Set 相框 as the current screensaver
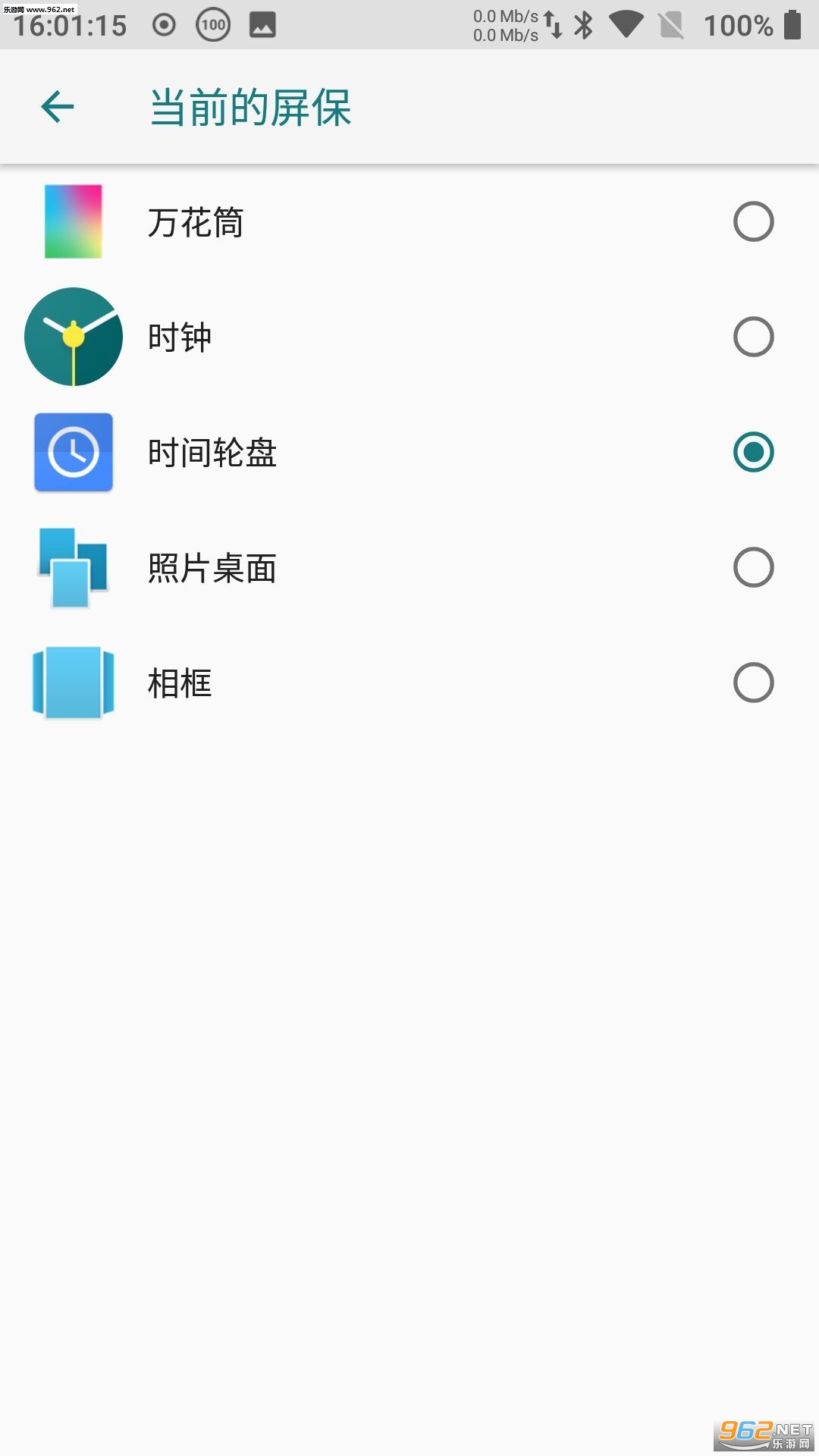Screen dimensions: 819x1456 point(753,682)
